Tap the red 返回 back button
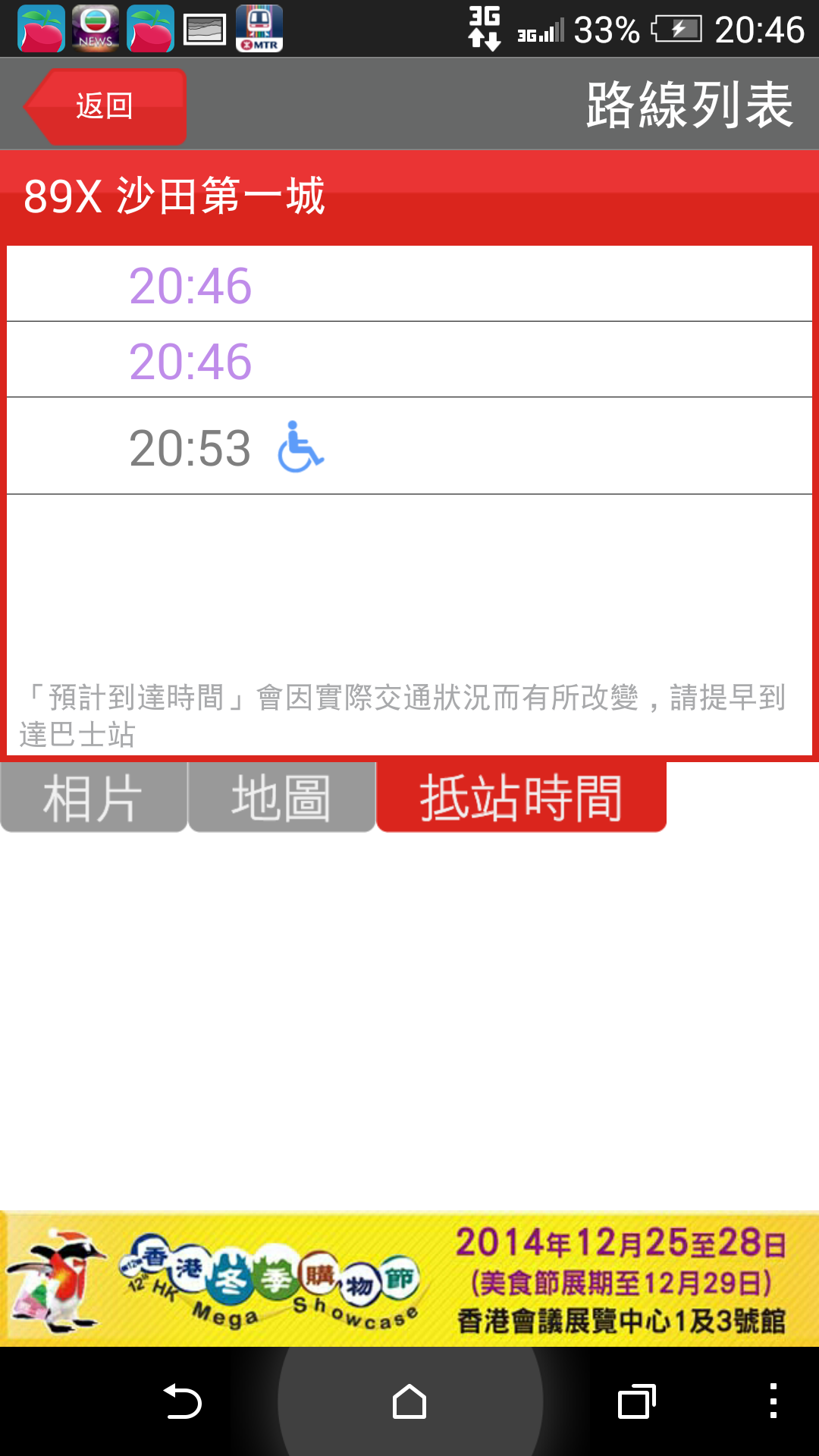 (105, 106)
